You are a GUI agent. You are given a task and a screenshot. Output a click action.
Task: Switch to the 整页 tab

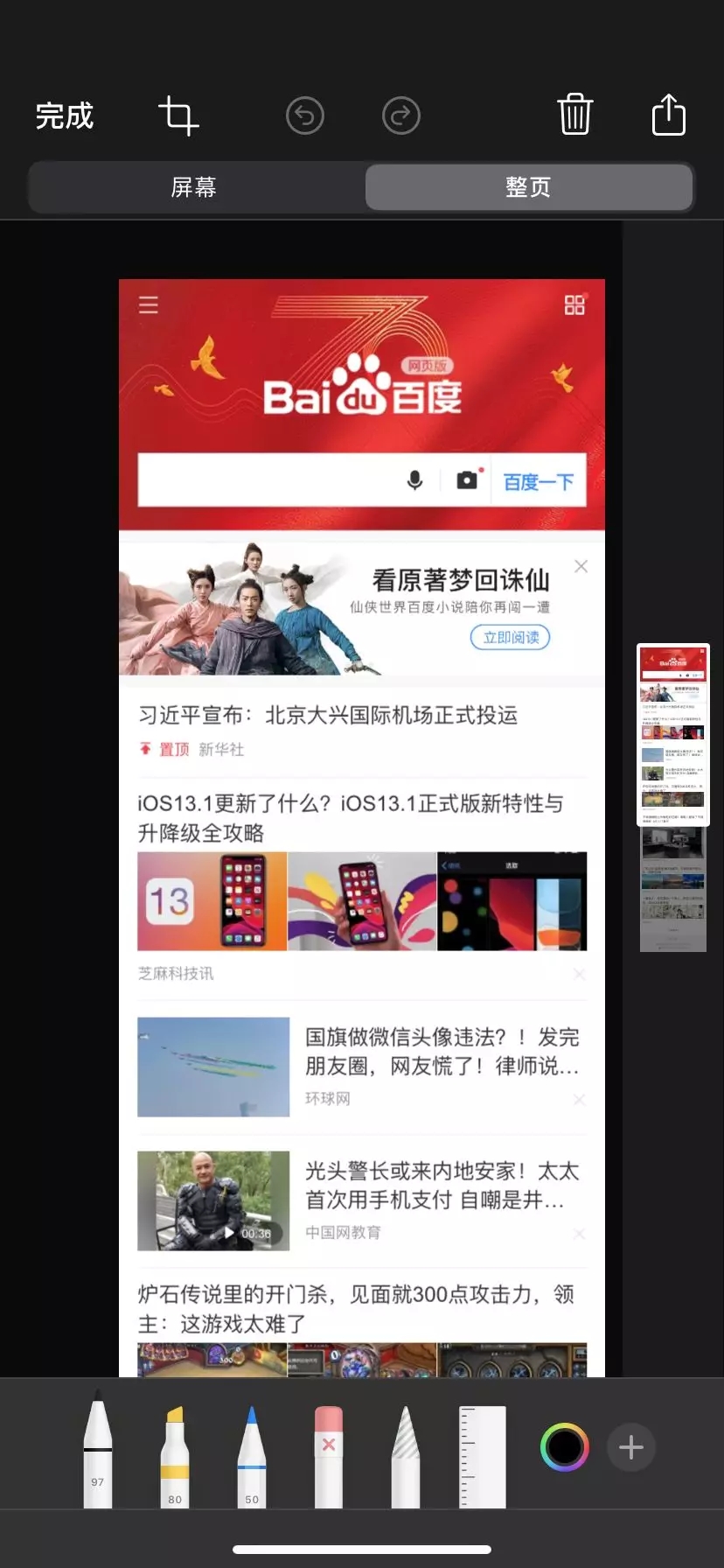(x=528, y=187)
